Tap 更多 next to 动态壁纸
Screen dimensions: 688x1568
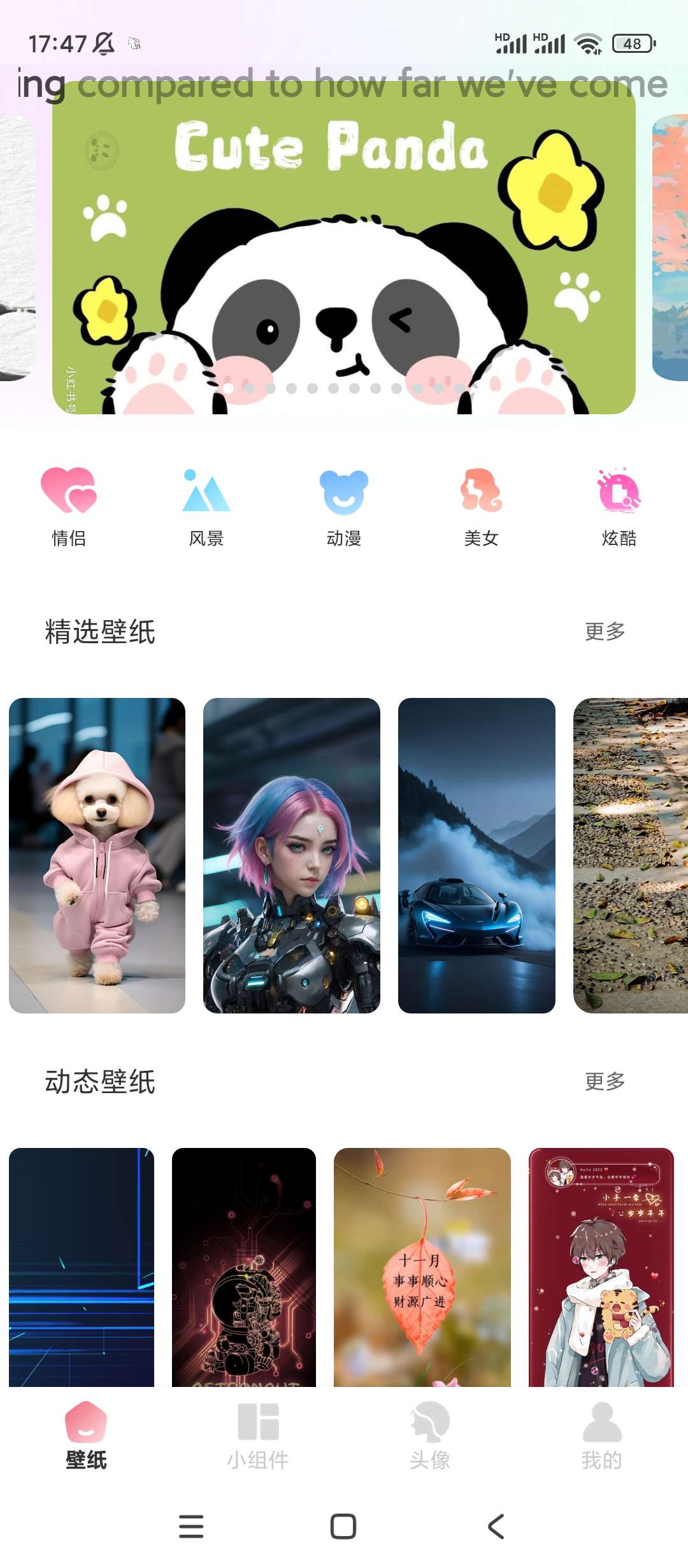(x=605, y=1081)
